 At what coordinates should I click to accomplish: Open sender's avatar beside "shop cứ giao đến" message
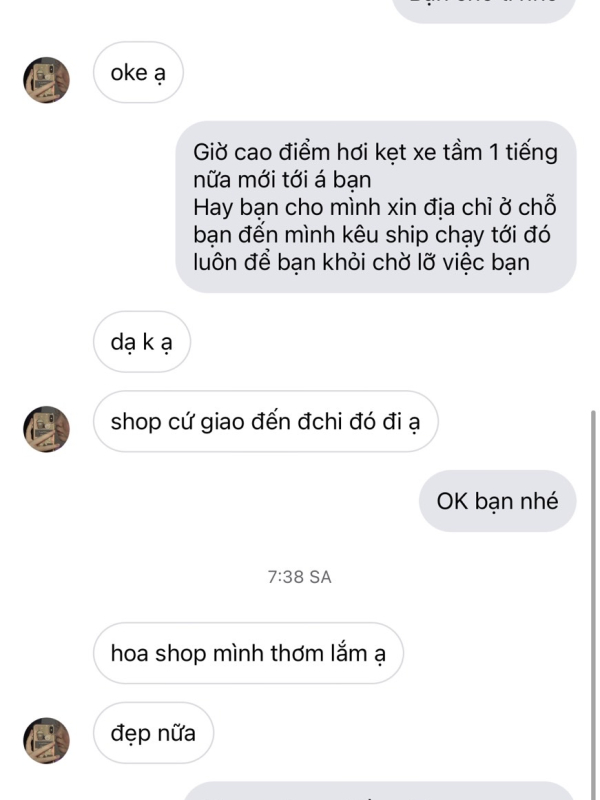46,428
